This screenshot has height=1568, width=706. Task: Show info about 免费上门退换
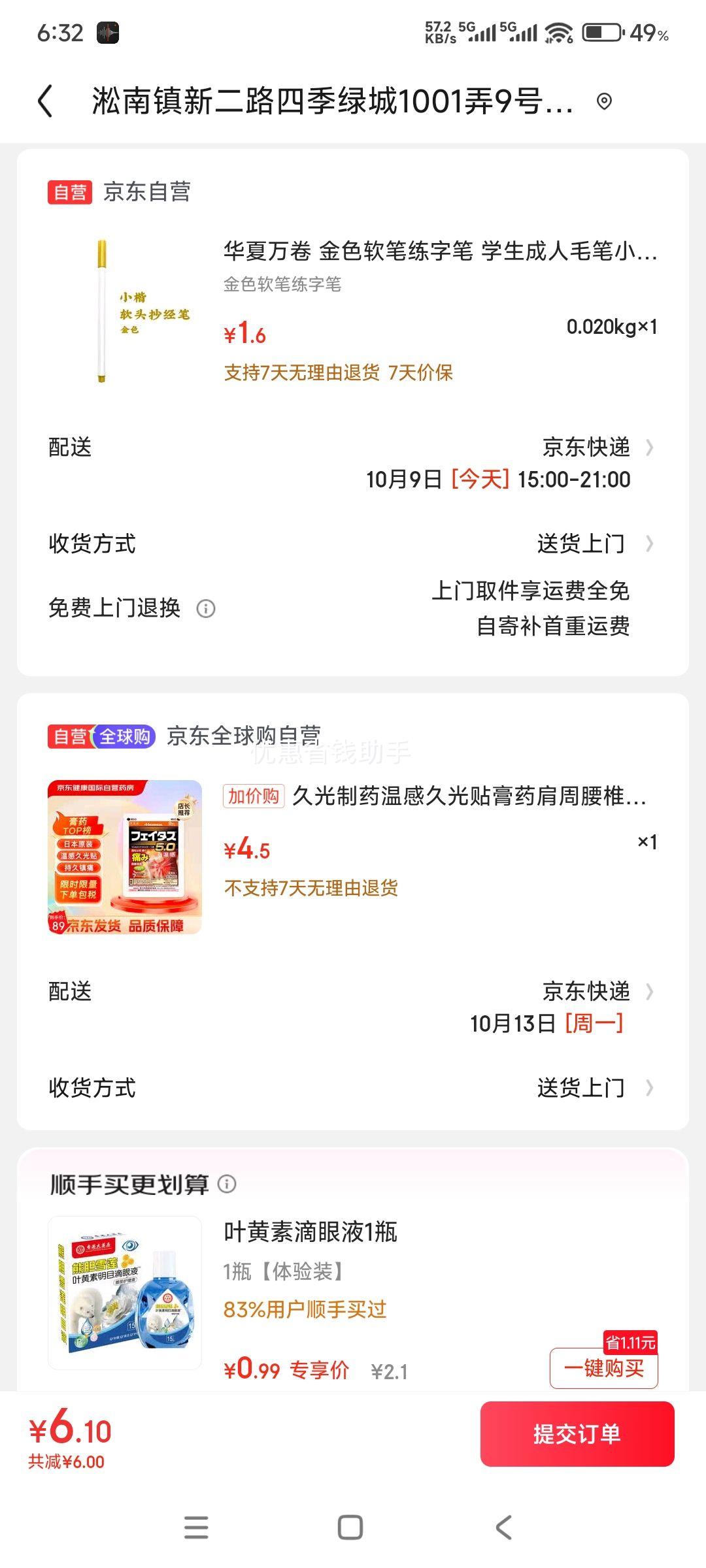(x=206, y=609)
